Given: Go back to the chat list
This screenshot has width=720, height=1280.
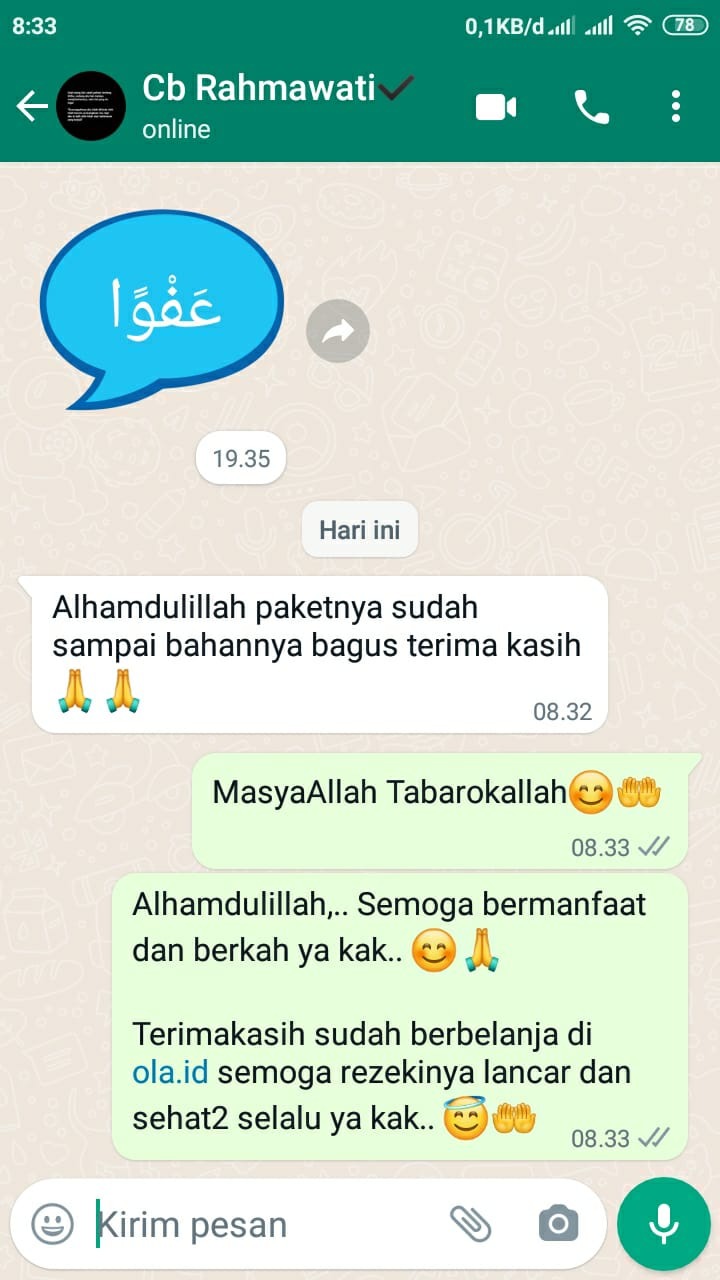Looking at the screenshot, I should tap(32, 106).
